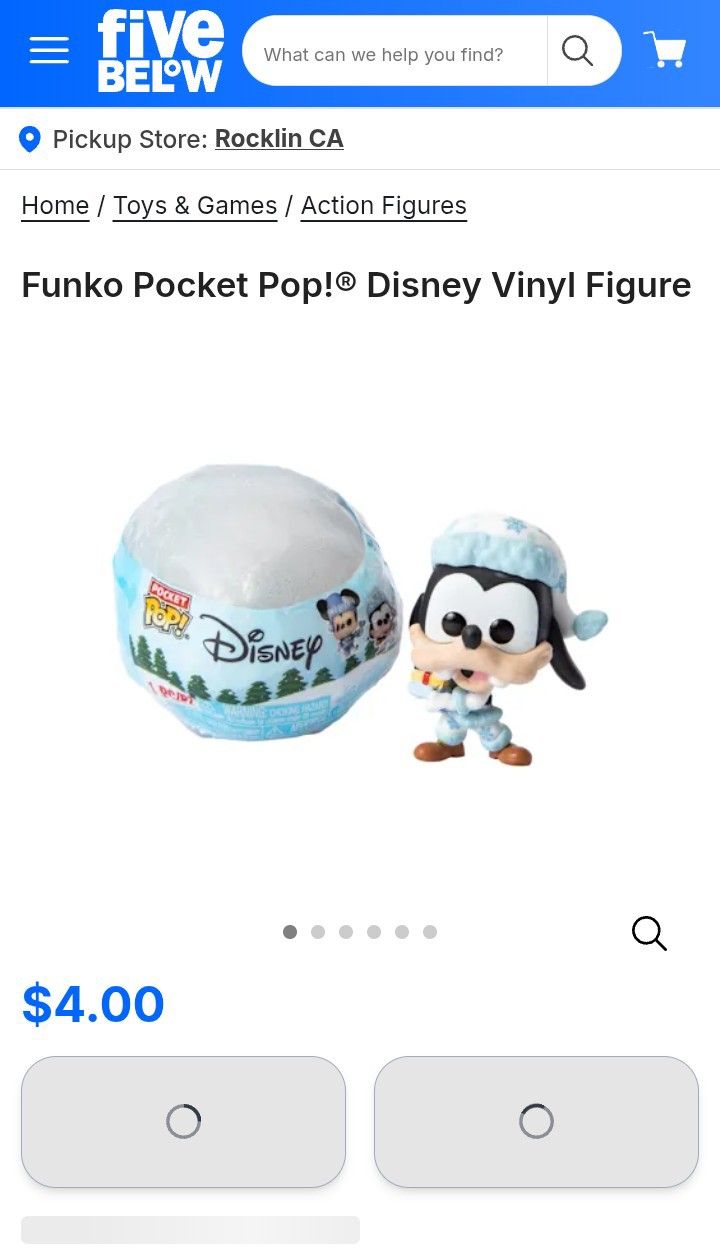The image size is (720, 1249).
Task: Click the search icon inside the search bar
Action: tap(577, 51)
